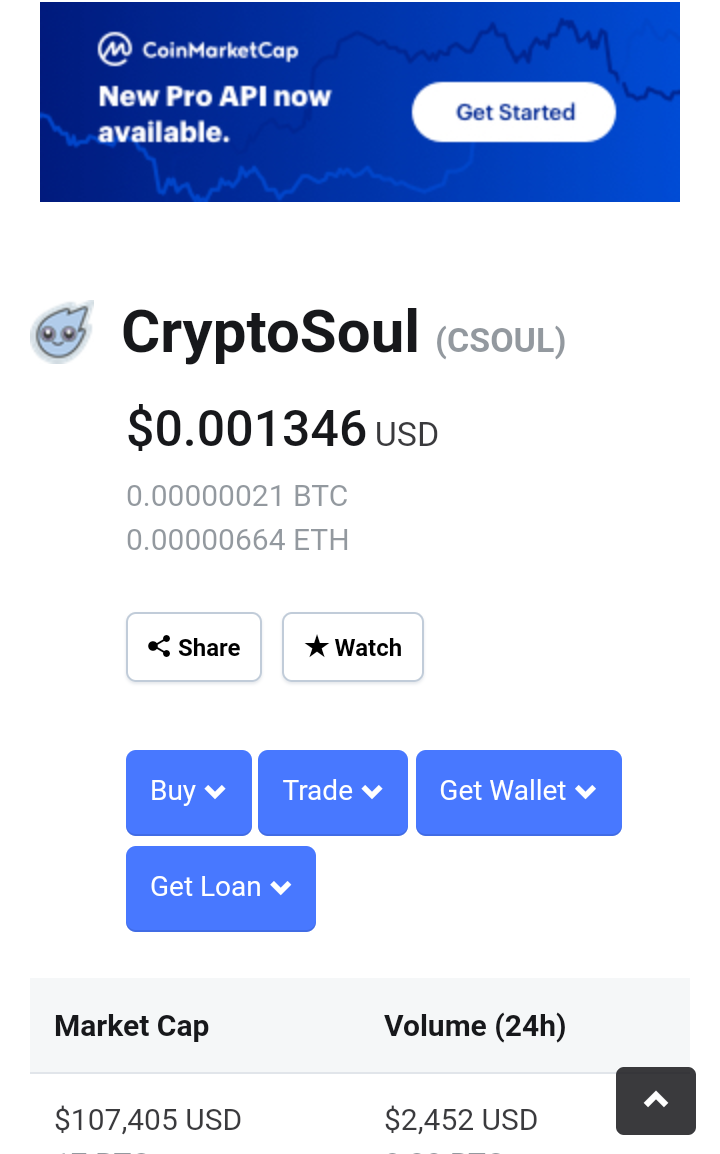Expand the Buy dropdown

click(x=188, y=793)
